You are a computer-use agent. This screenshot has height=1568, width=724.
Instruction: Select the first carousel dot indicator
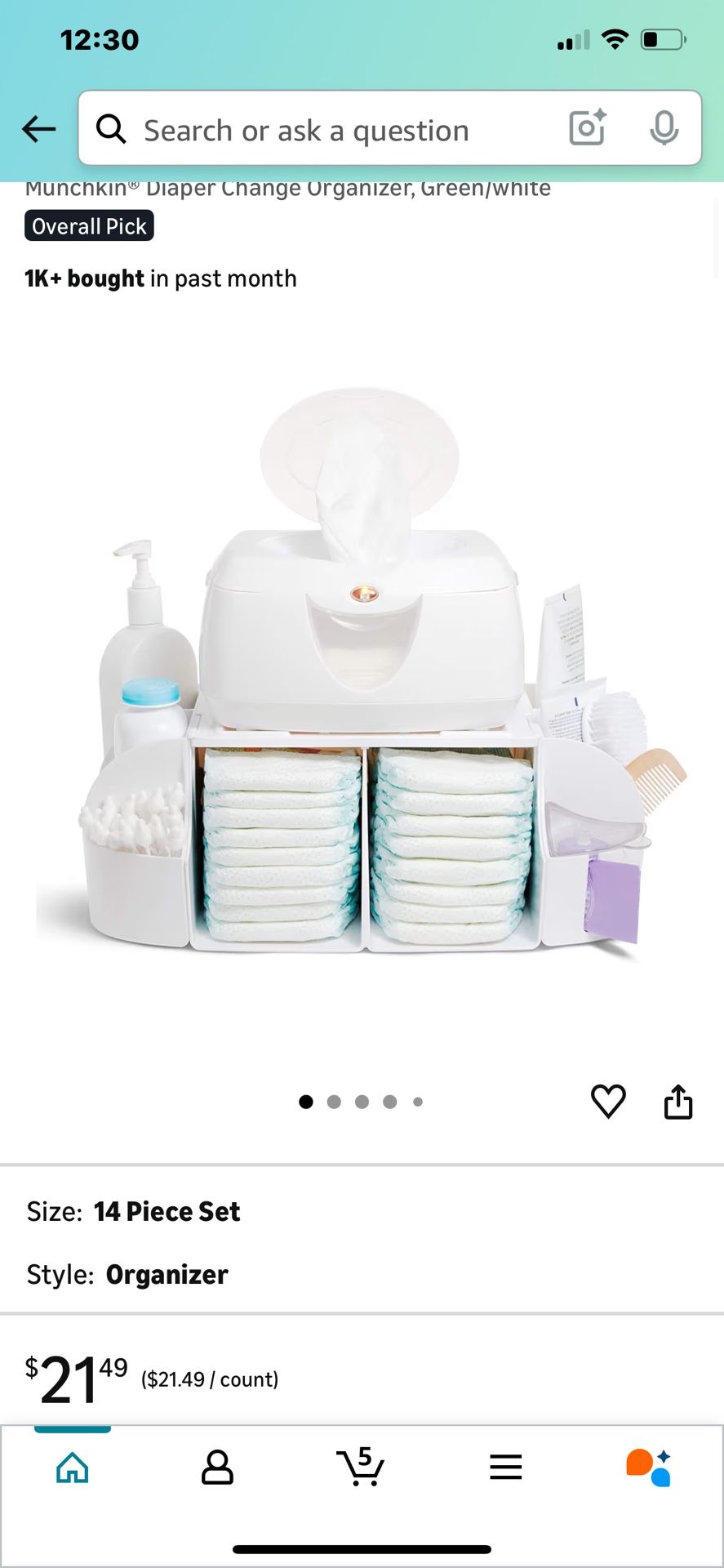[x=306, y=1101]
